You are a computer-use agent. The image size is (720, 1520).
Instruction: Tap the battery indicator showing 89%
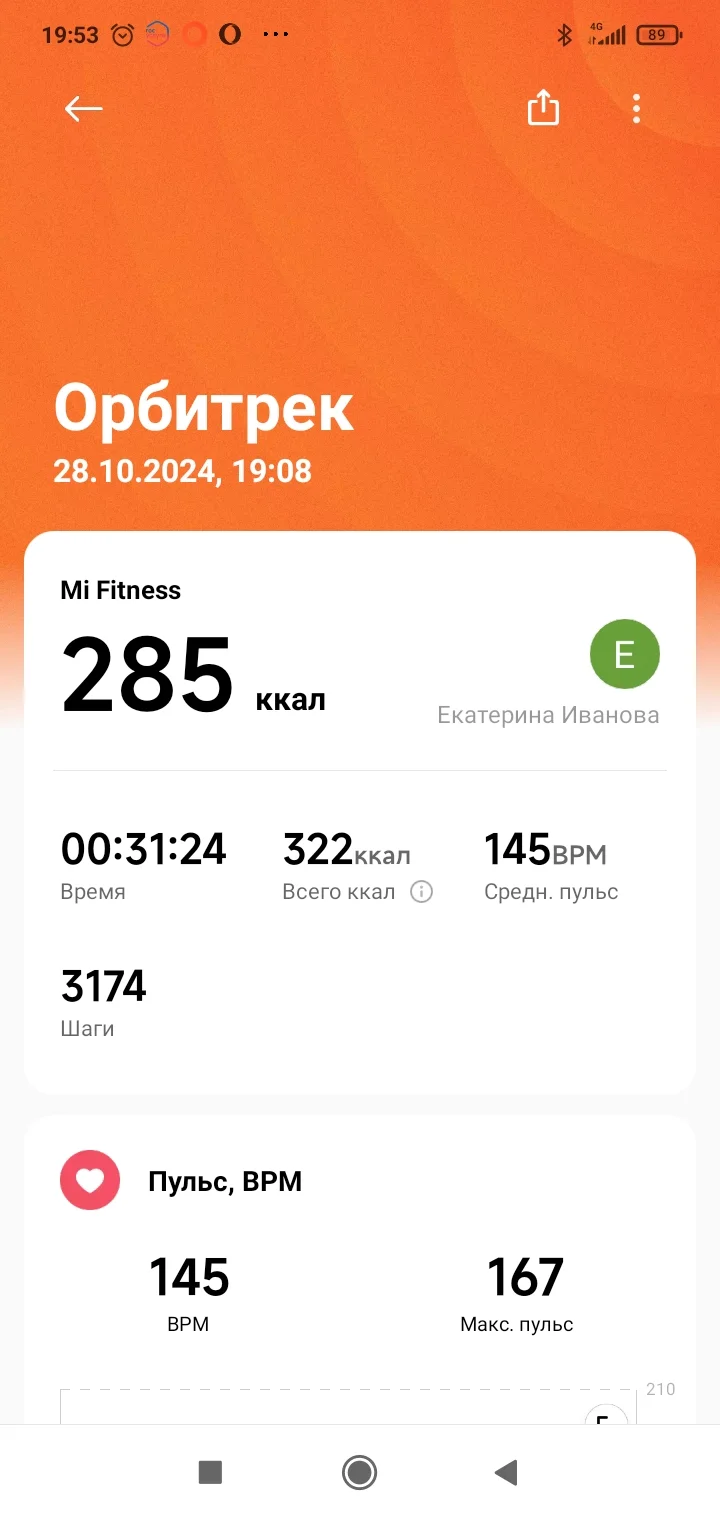click(x=659, y=34)
